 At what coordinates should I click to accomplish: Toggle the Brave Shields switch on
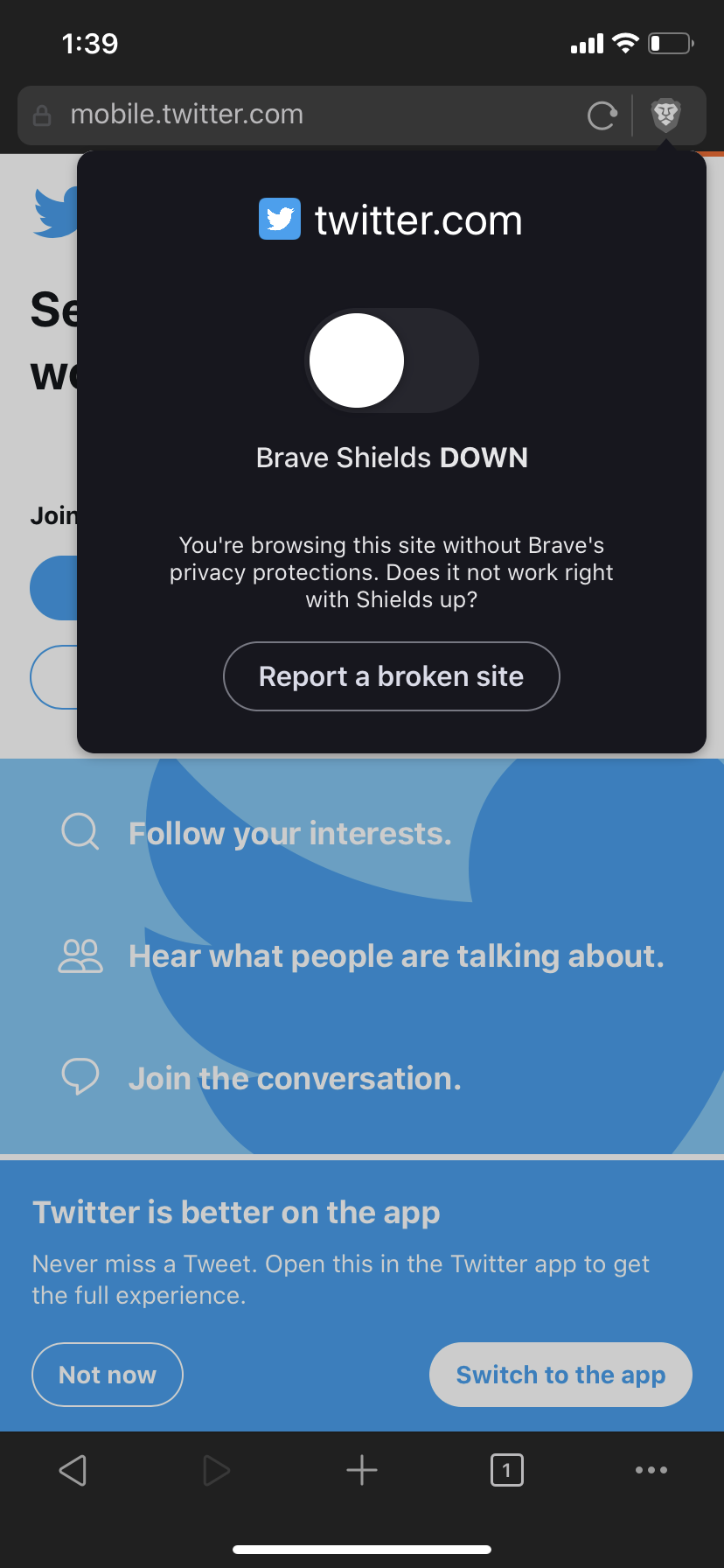(x=392, y=360)
